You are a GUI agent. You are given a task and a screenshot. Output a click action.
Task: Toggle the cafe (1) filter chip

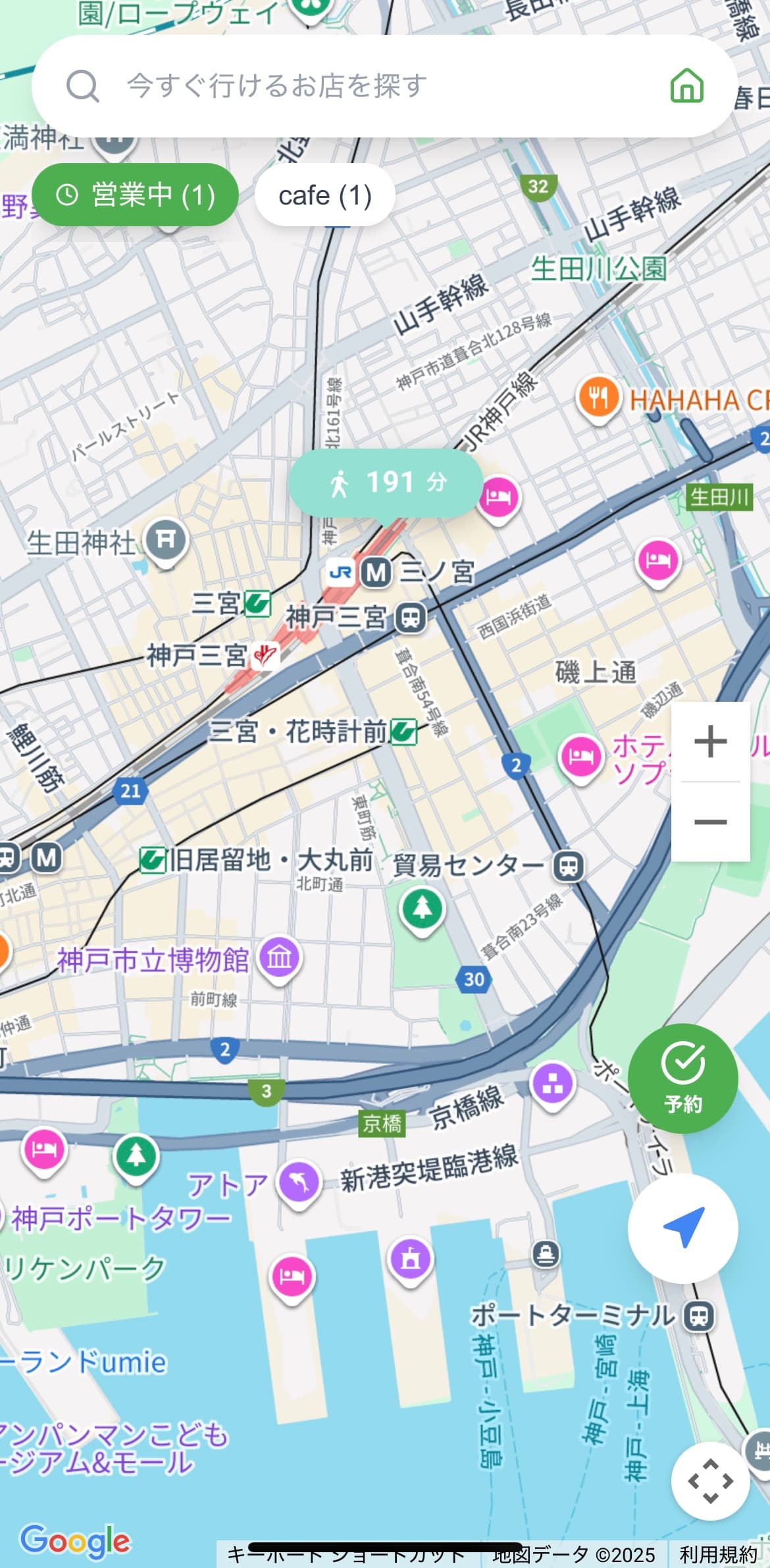tap(324, 195)
